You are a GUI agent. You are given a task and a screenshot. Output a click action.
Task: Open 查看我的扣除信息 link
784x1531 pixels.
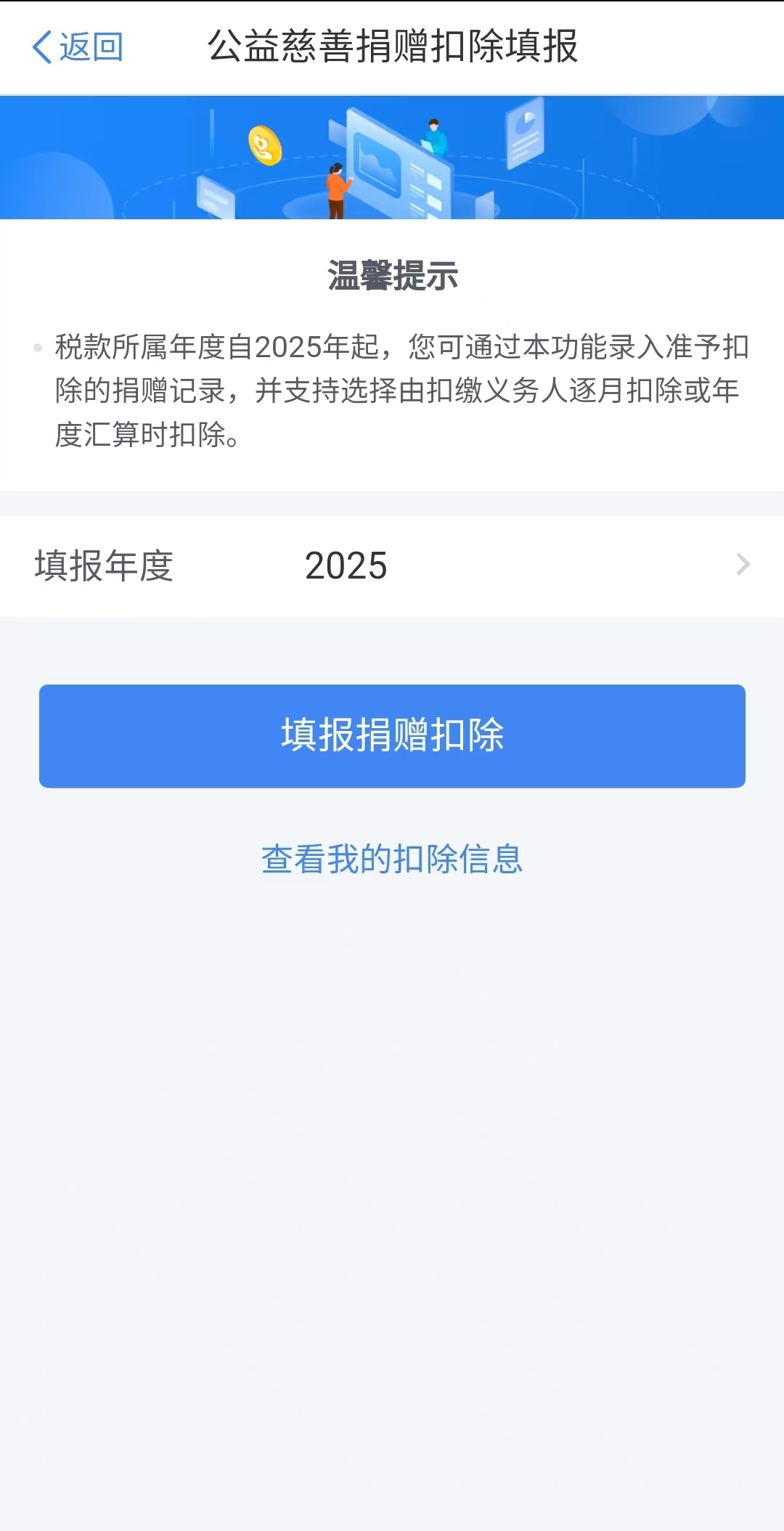point(392,859)
